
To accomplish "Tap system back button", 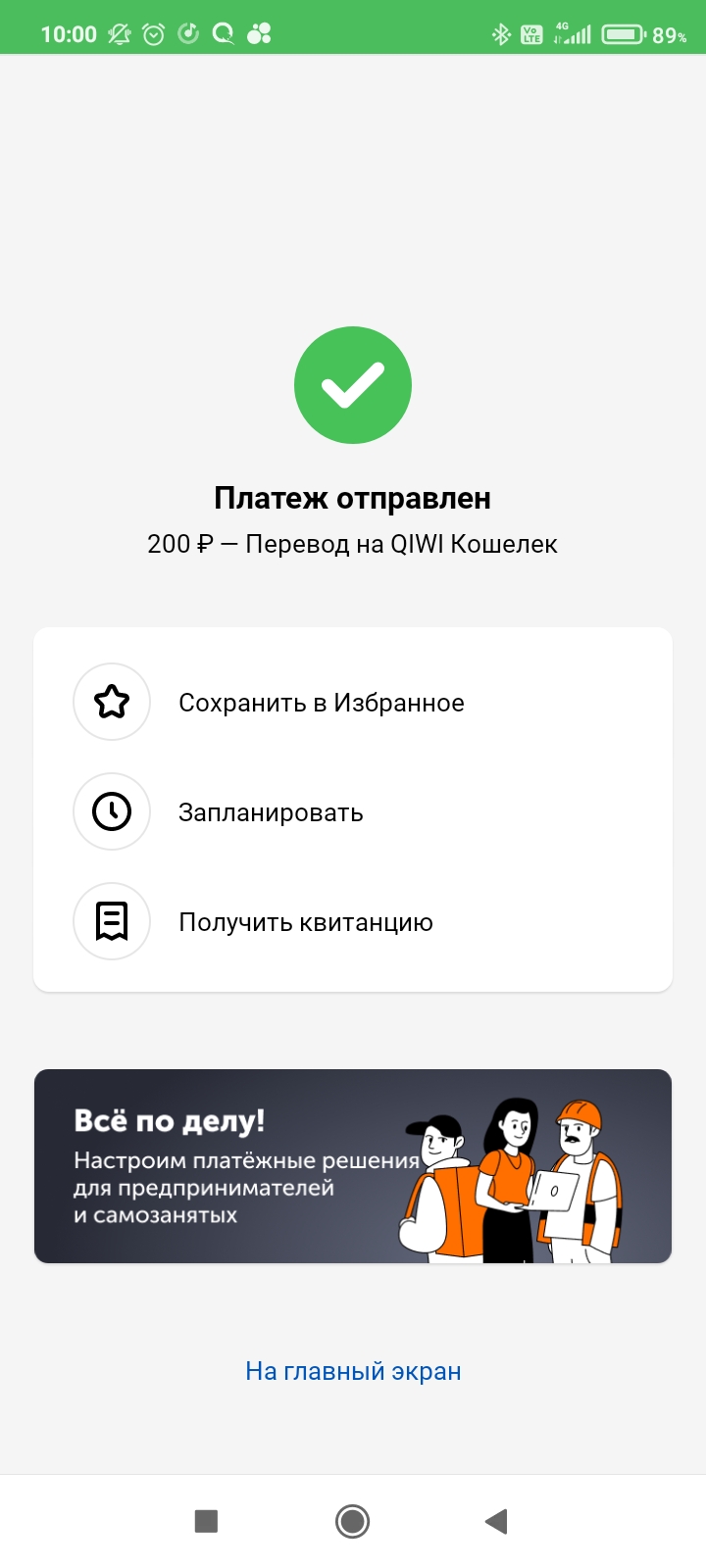I will pyautogui.click(x=496, y=1521).
